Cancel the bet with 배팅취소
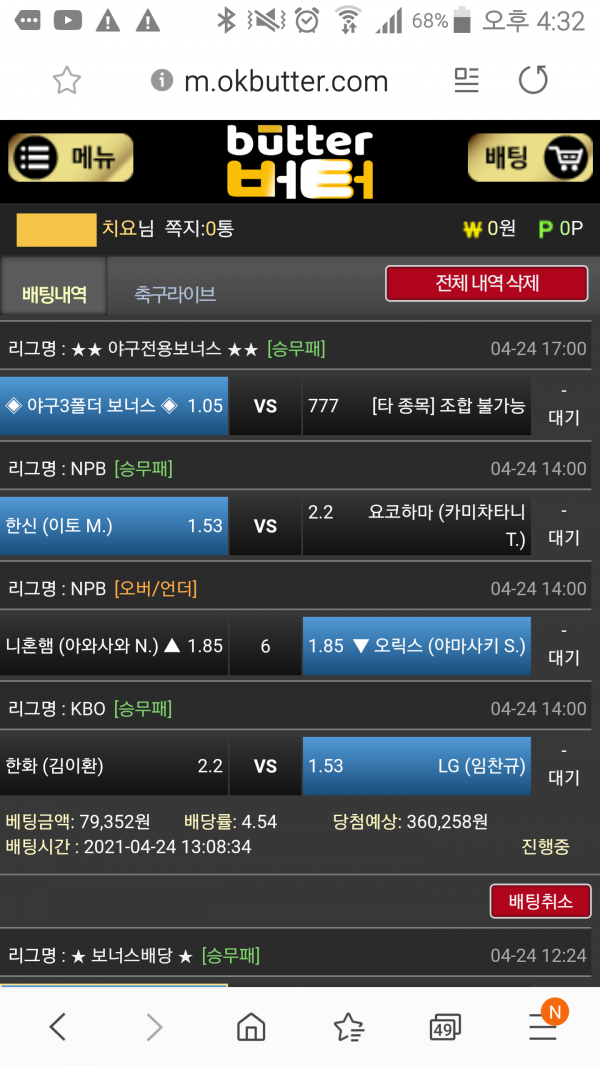The image size is (600, 1067). [540, 901]
